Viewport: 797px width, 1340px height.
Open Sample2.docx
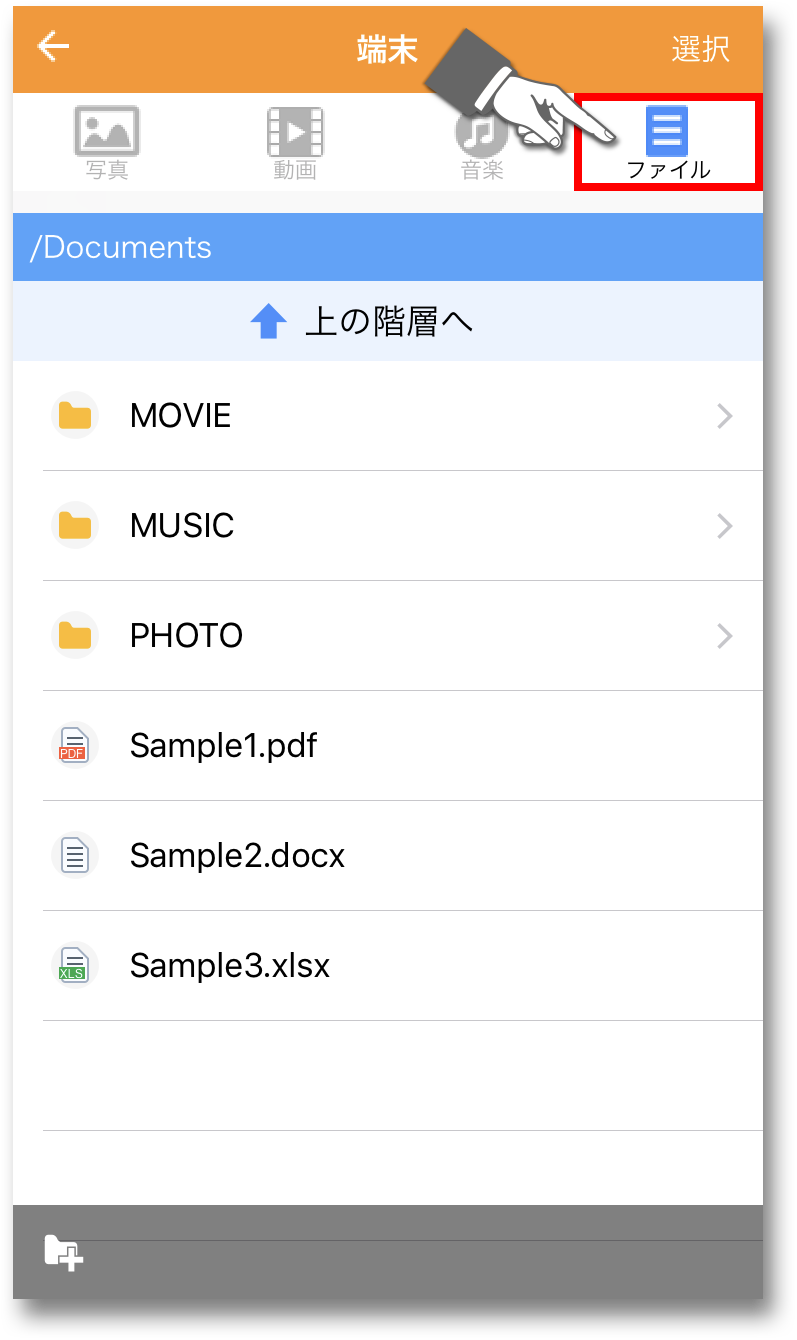[388, 856]
